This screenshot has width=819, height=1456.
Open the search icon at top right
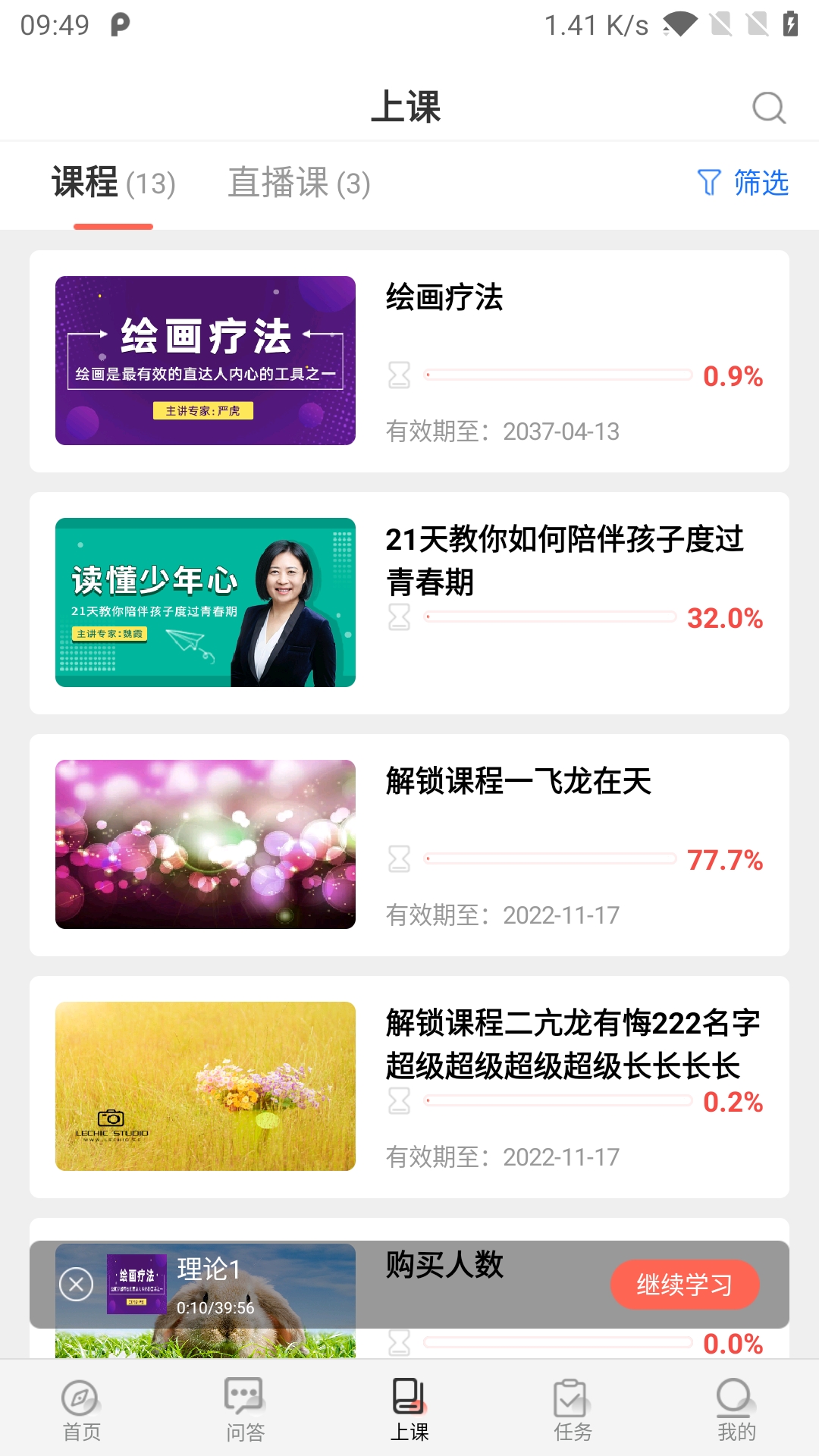tap(769, 108)
